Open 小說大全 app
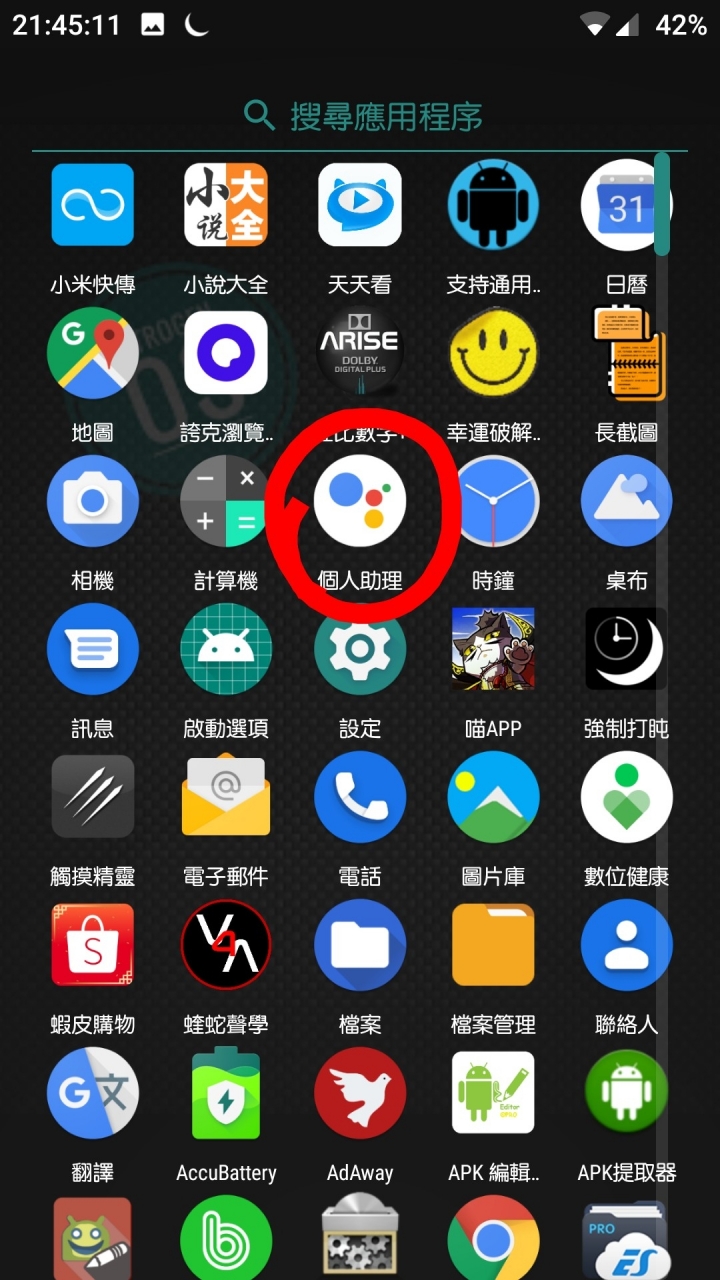 [226, 205]
